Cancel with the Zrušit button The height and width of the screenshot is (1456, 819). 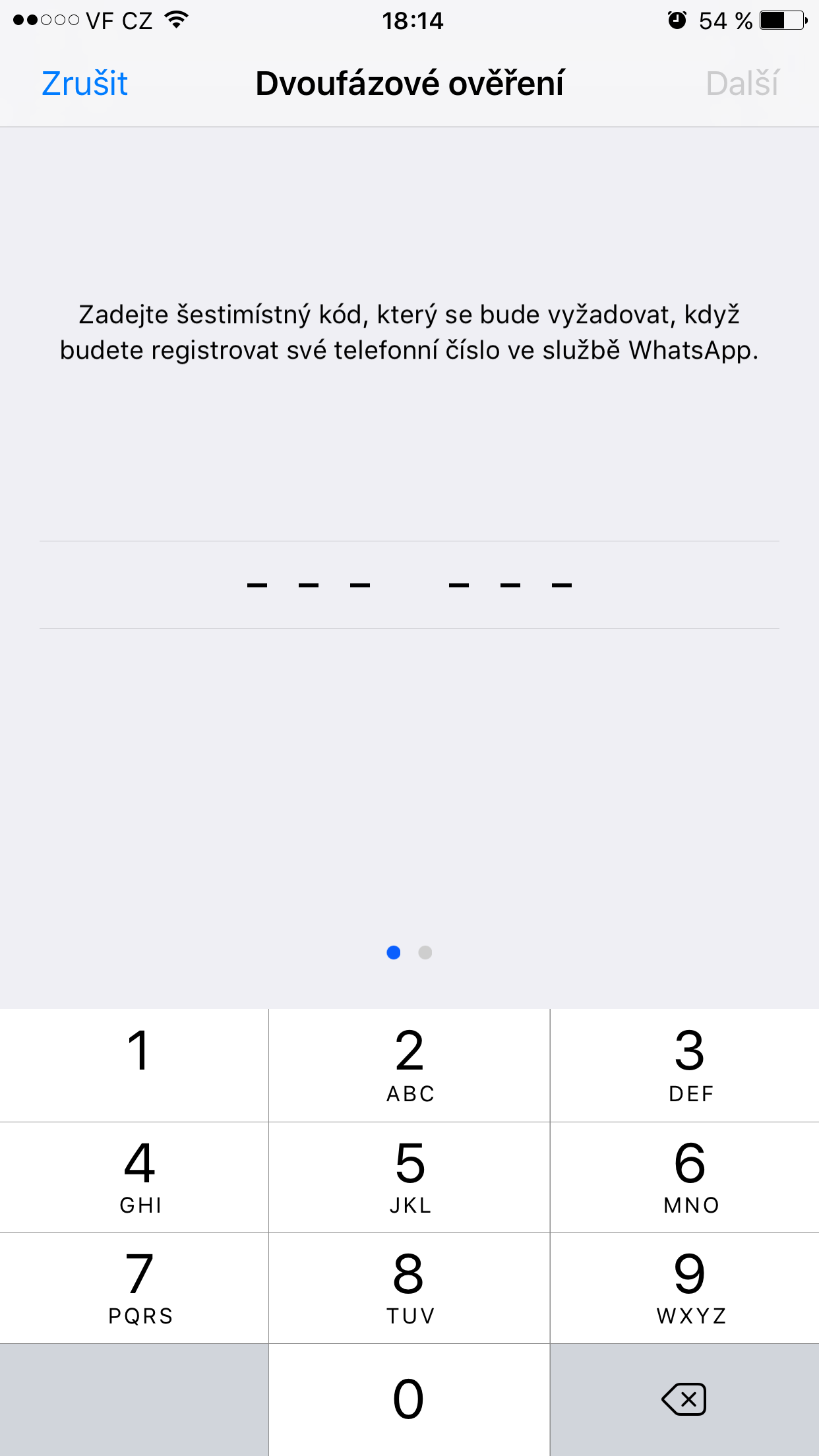point(83,83)
